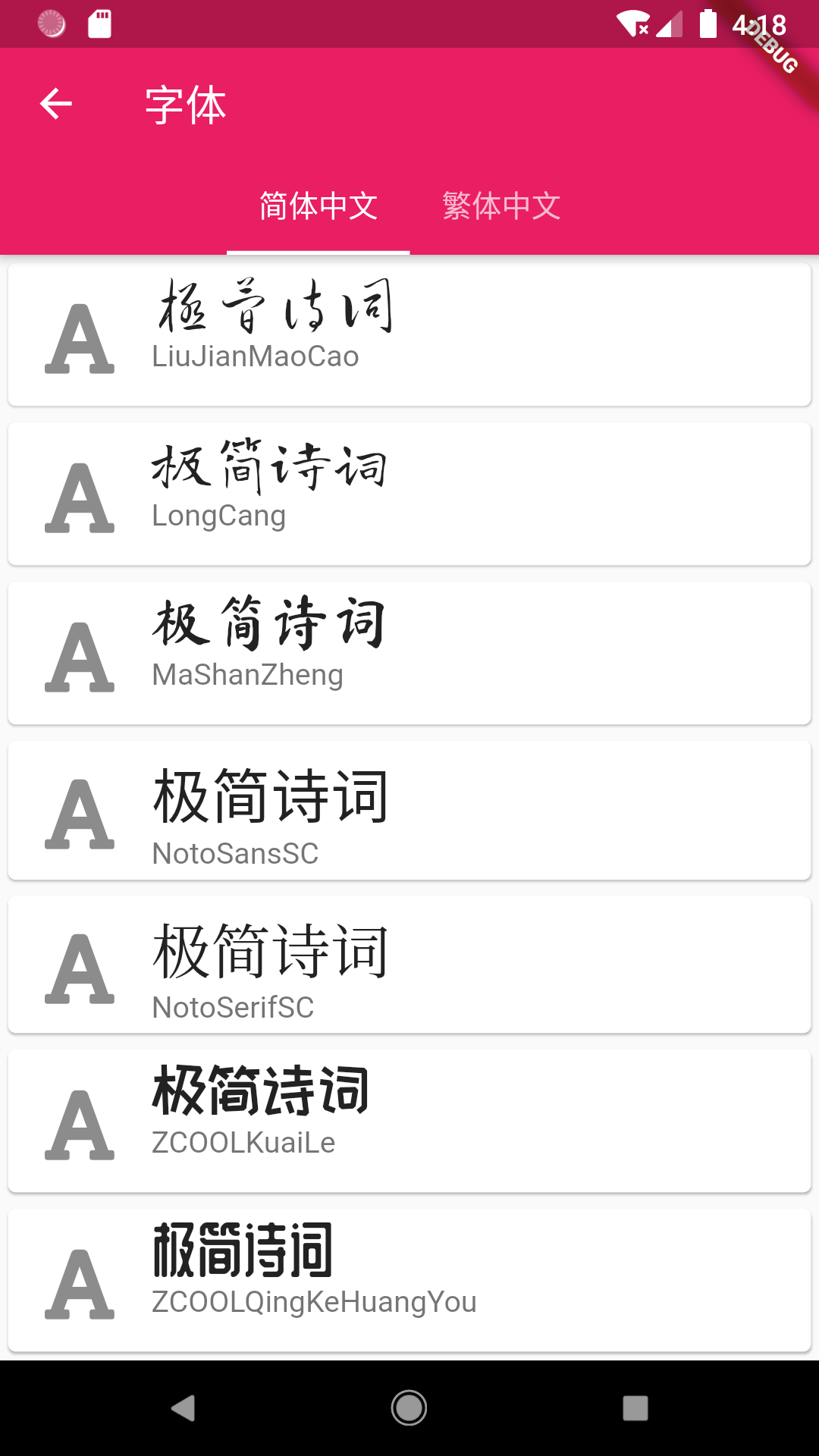Switch to the 简体中文 tab
The image size is (819, 1456).
318,206
